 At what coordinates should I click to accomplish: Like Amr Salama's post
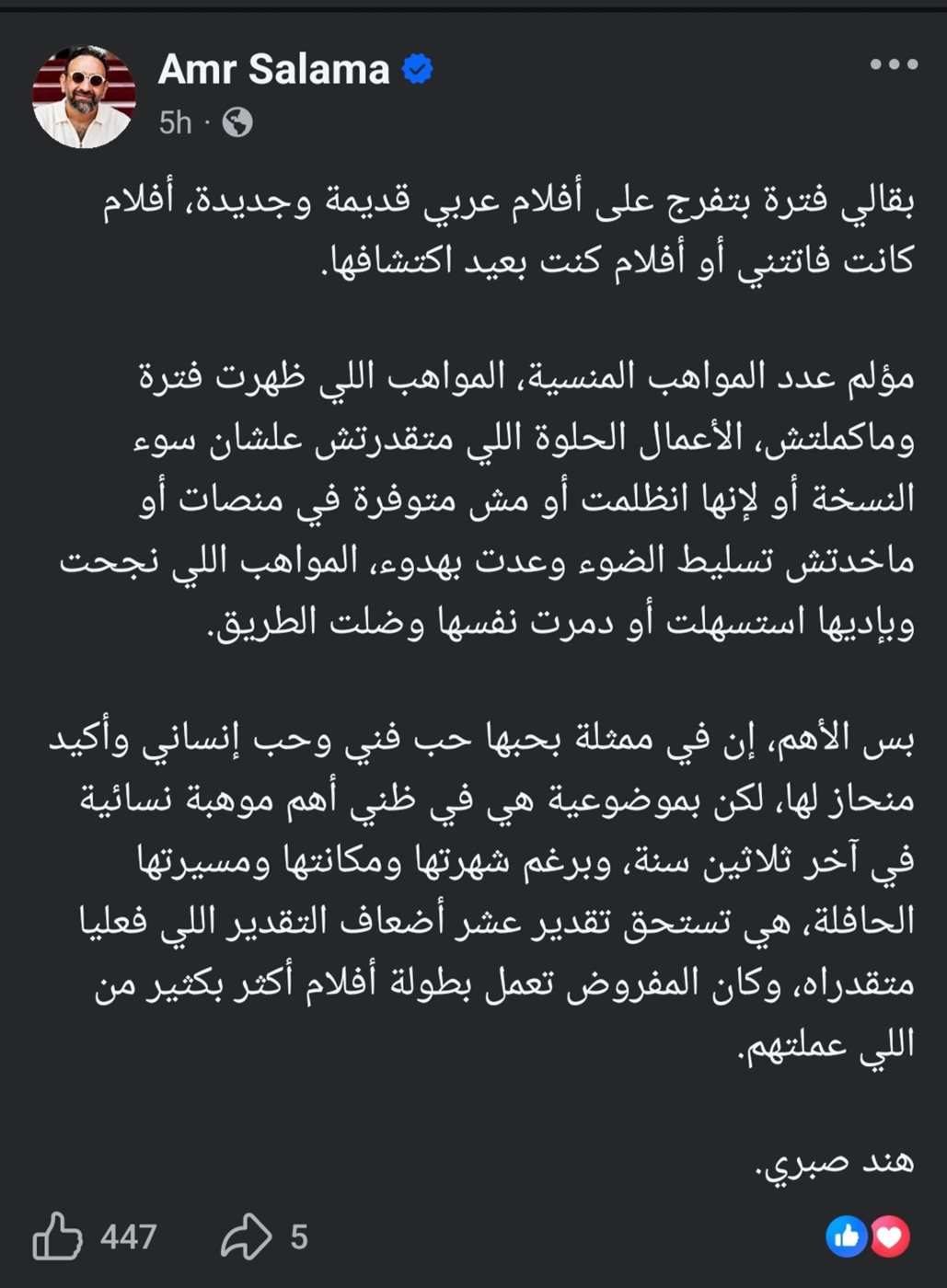[x=57, y=1236]
